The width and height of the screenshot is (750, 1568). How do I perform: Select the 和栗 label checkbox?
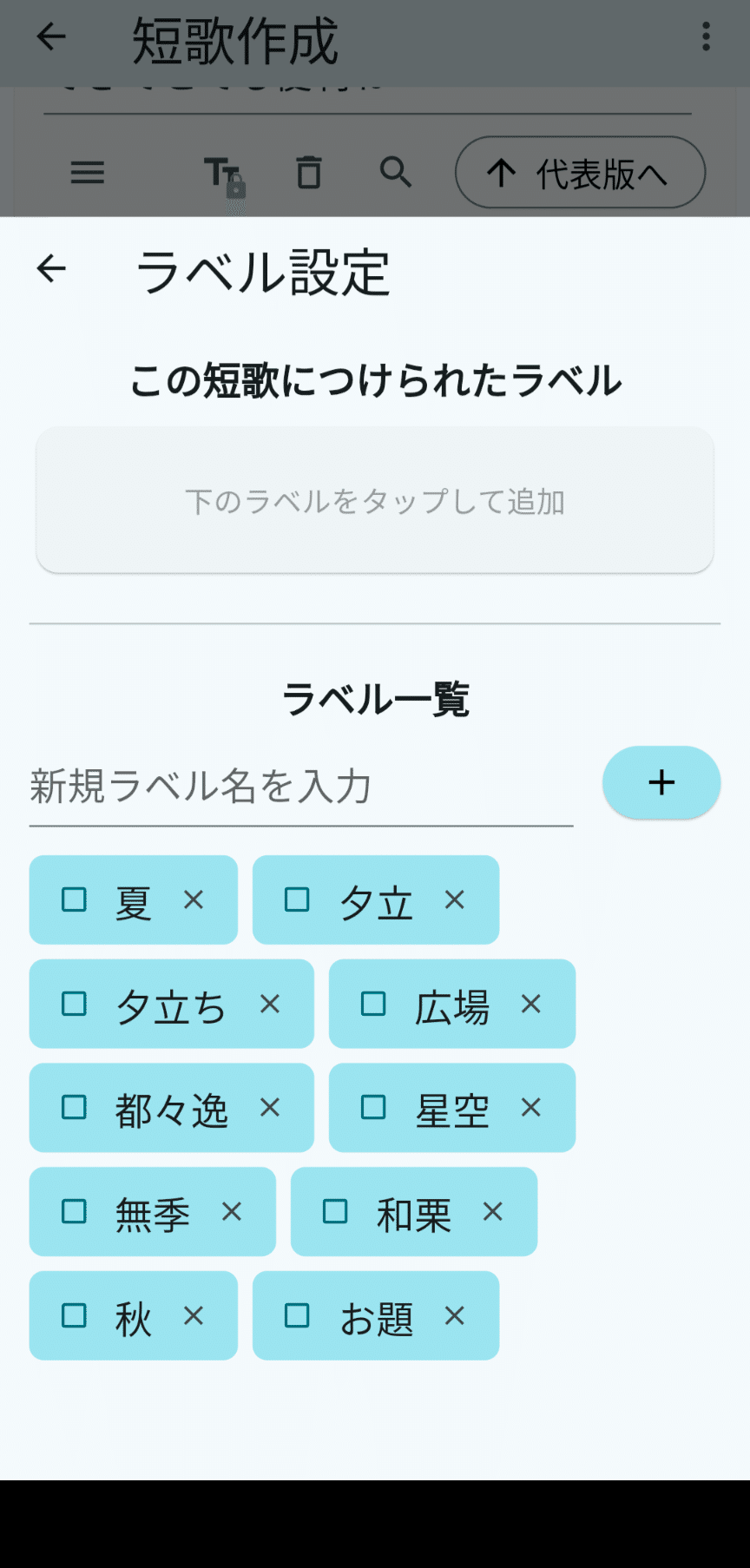335,1211
